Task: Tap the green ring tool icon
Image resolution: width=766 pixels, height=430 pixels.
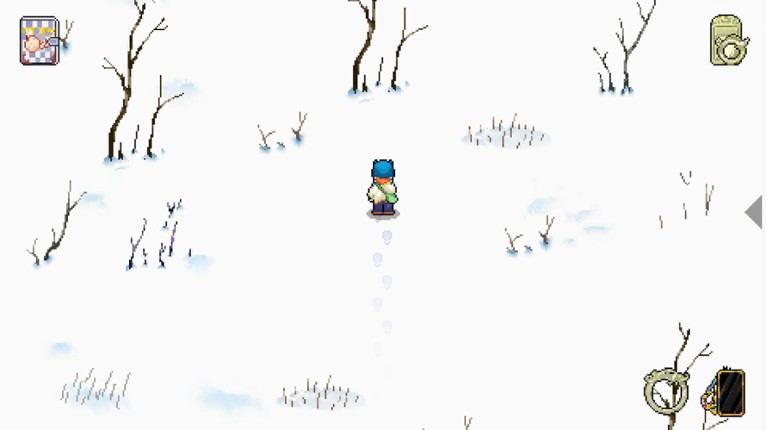Action: [x=665, y=391]
